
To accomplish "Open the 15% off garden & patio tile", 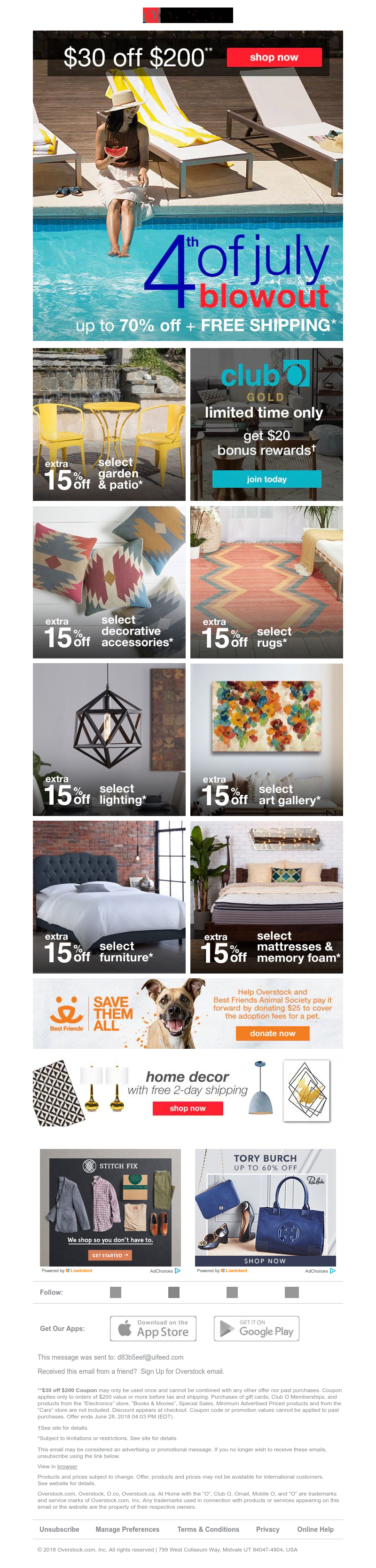I will [109, 424].
